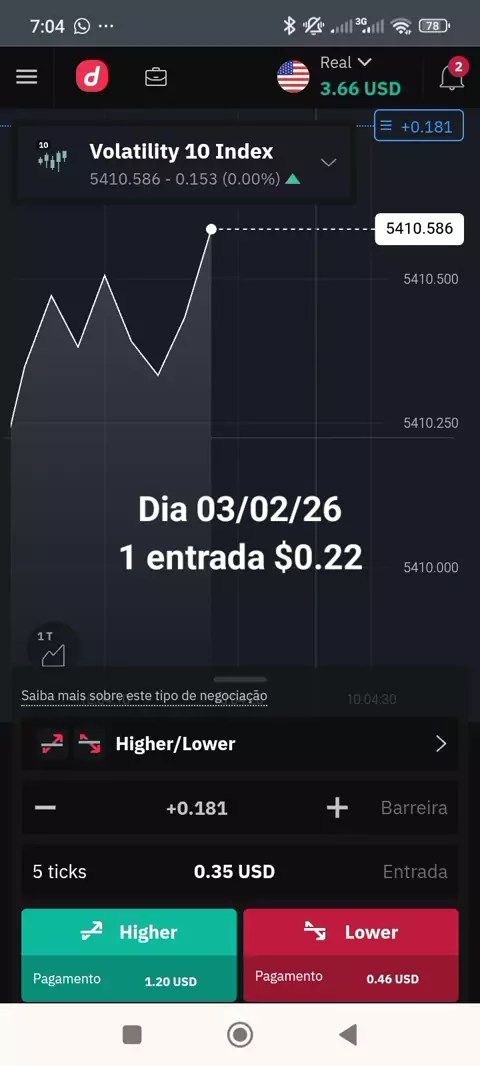Edit the +0.181 barrier value

[196, 808]
